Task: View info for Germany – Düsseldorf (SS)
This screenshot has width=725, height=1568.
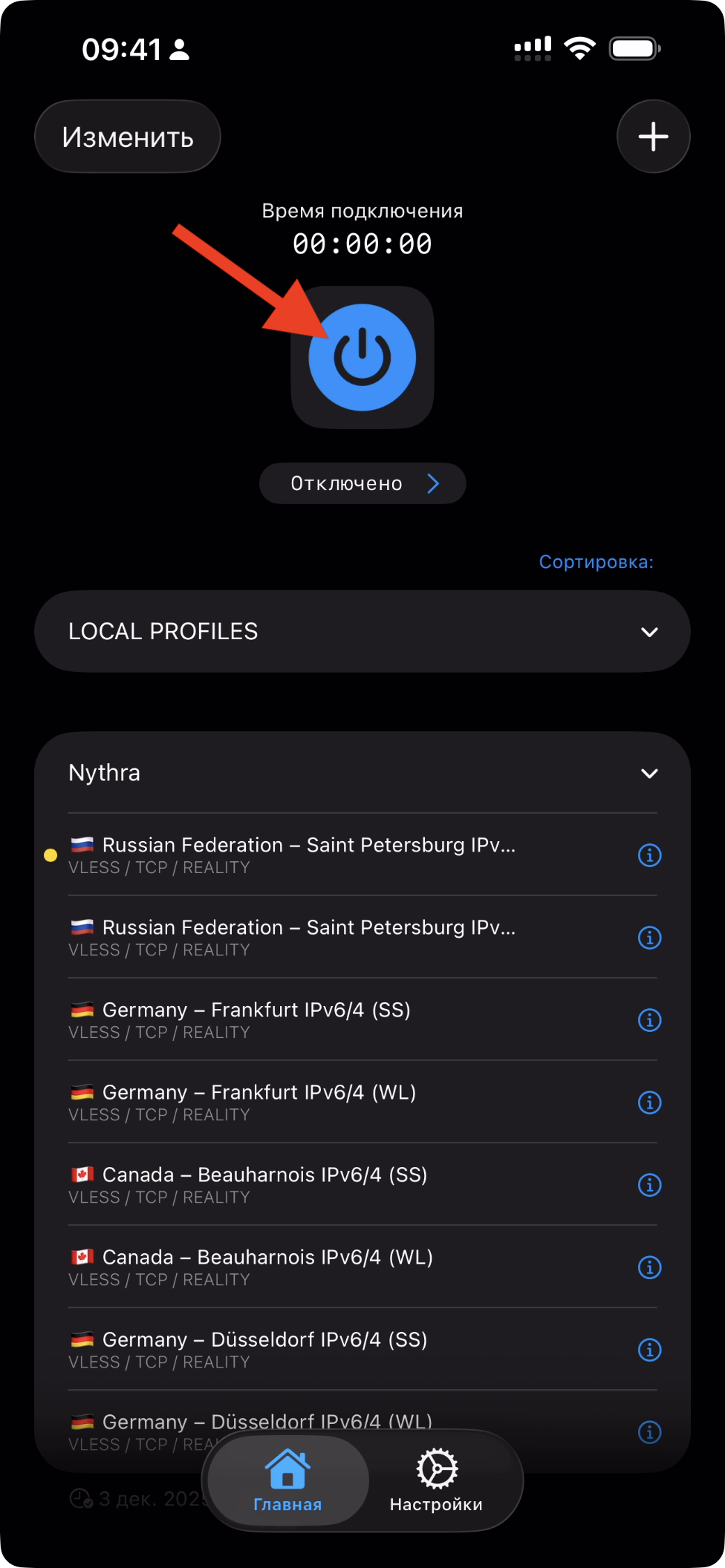Action: coord(650,1350)
